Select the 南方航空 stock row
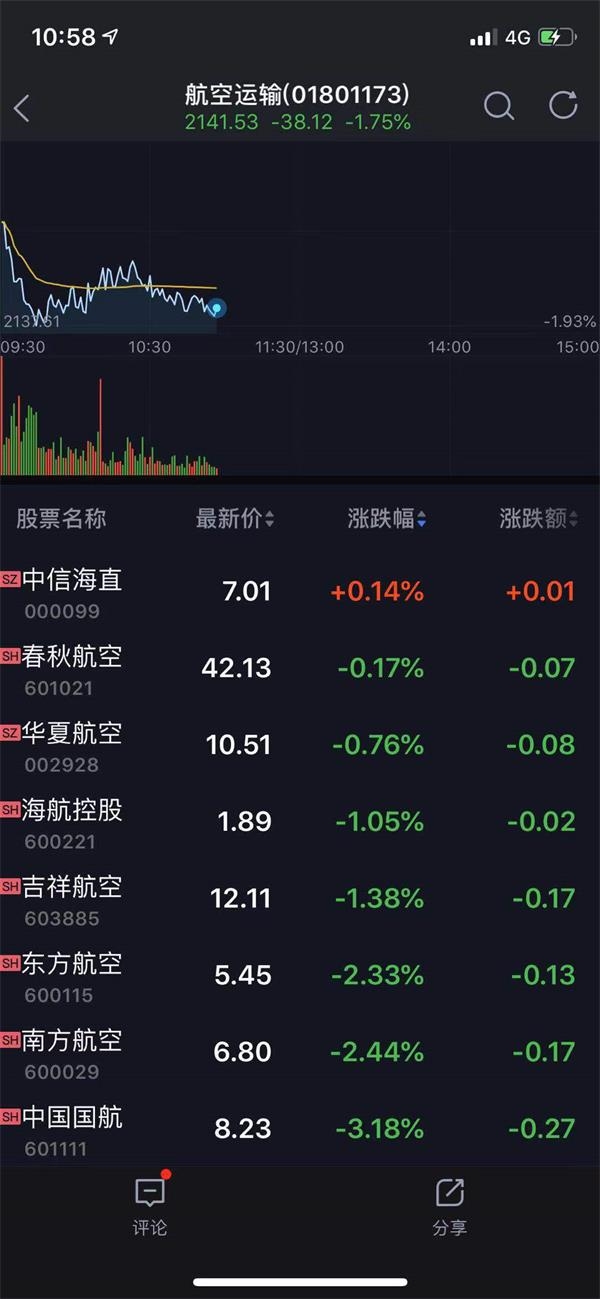Viewport: 600px width, 1299px height. point(300,1052)
